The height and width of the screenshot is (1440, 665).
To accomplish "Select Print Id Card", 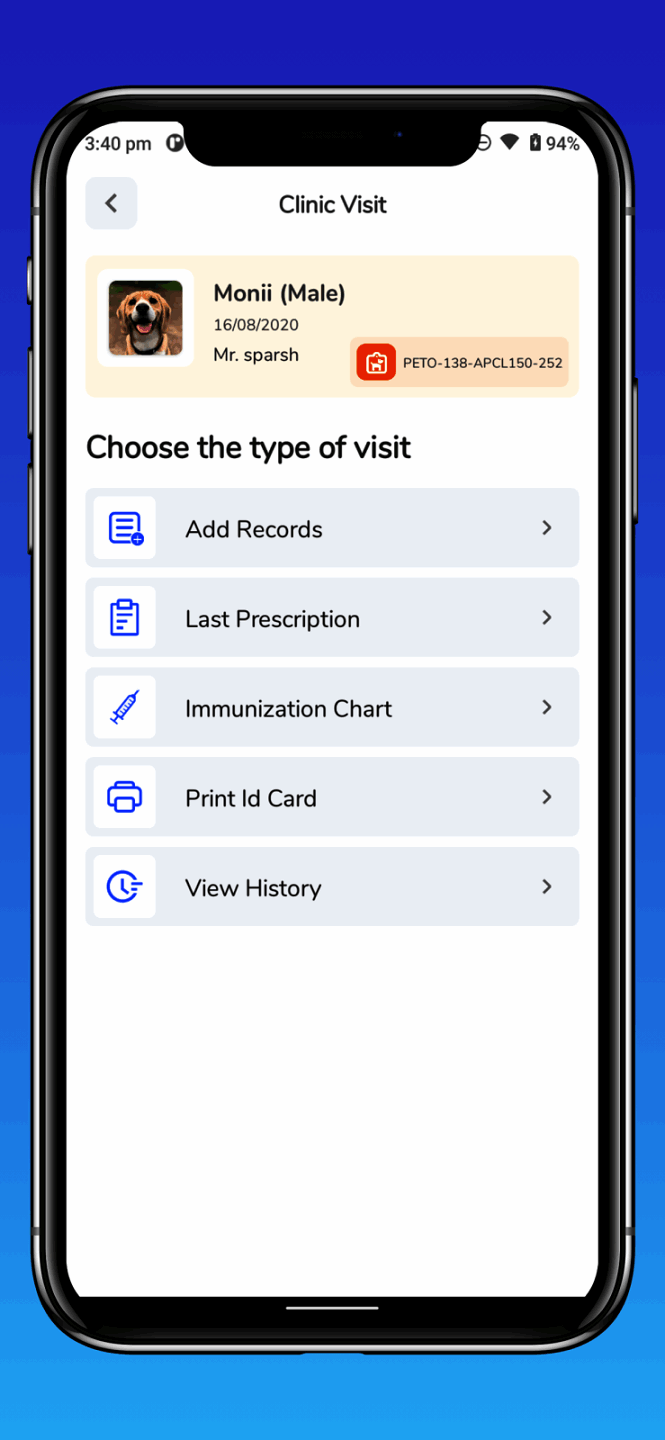I will (332, 797).
